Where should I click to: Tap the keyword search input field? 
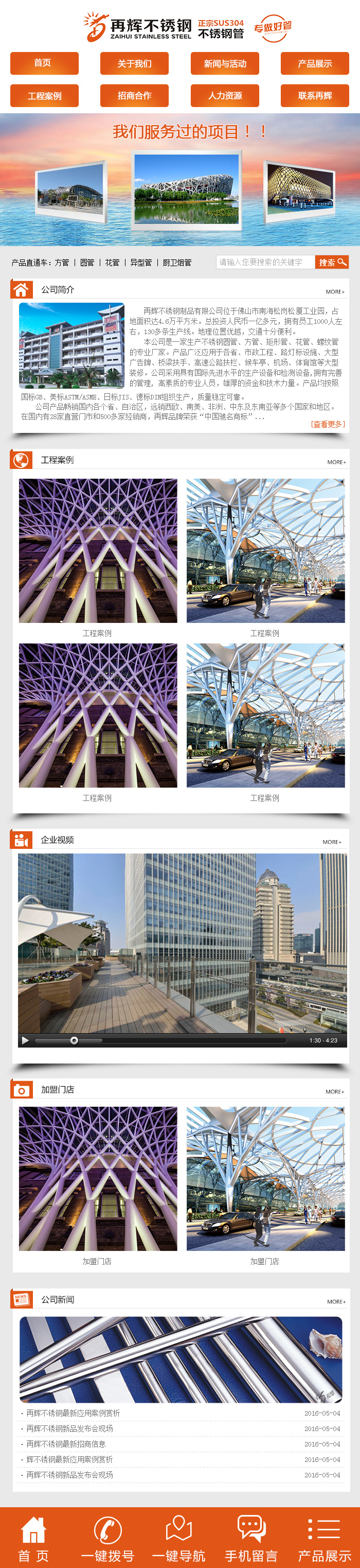[x=265, y=263]
